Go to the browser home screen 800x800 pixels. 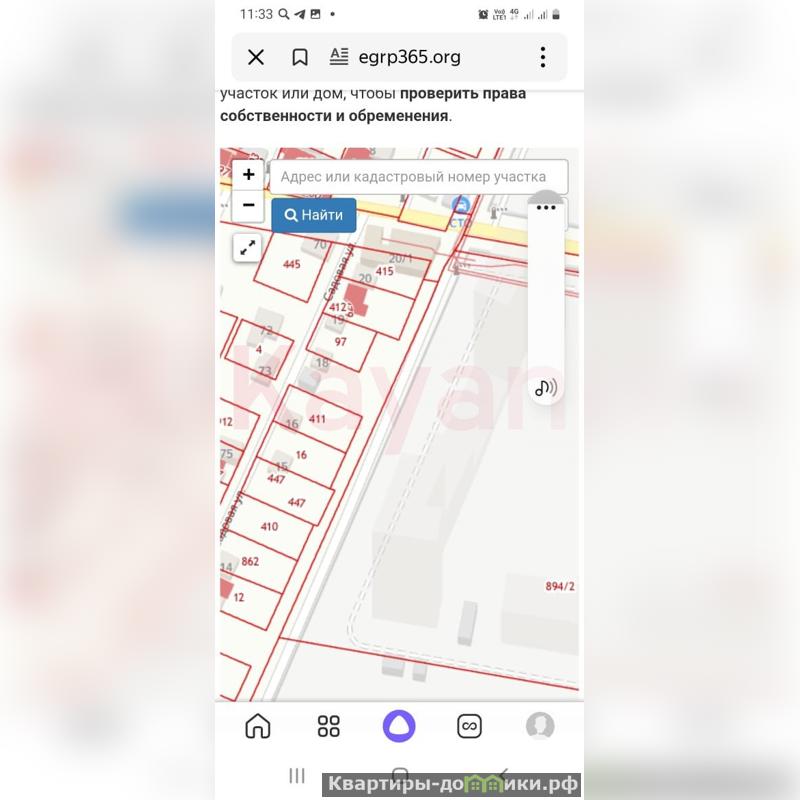point(258,726)
